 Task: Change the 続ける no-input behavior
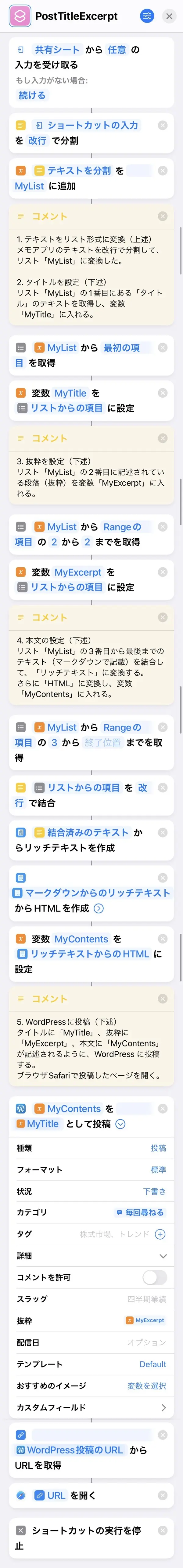point(32,96)
